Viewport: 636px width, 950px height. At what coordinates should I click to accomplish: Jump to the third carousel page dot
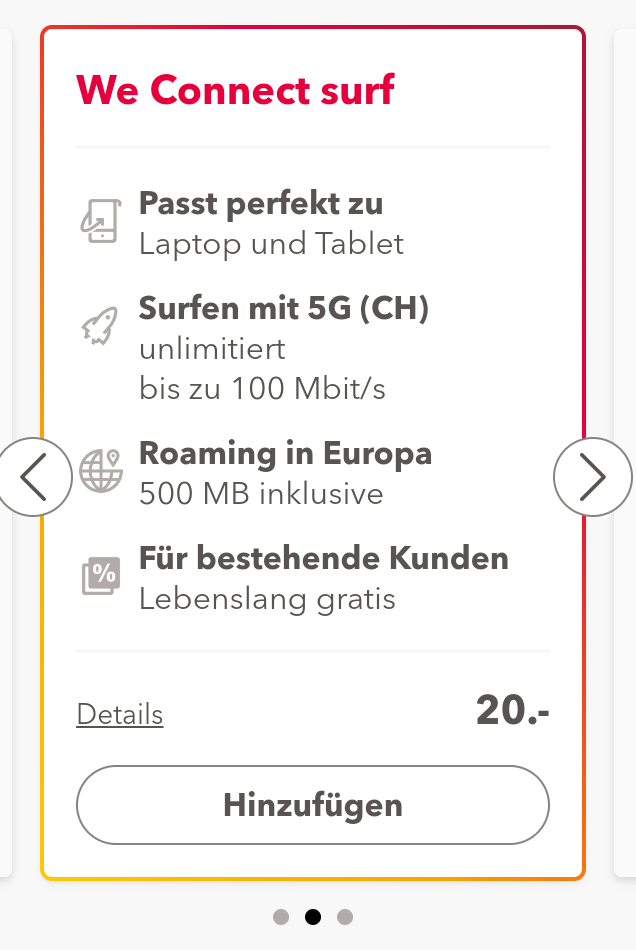345,917
